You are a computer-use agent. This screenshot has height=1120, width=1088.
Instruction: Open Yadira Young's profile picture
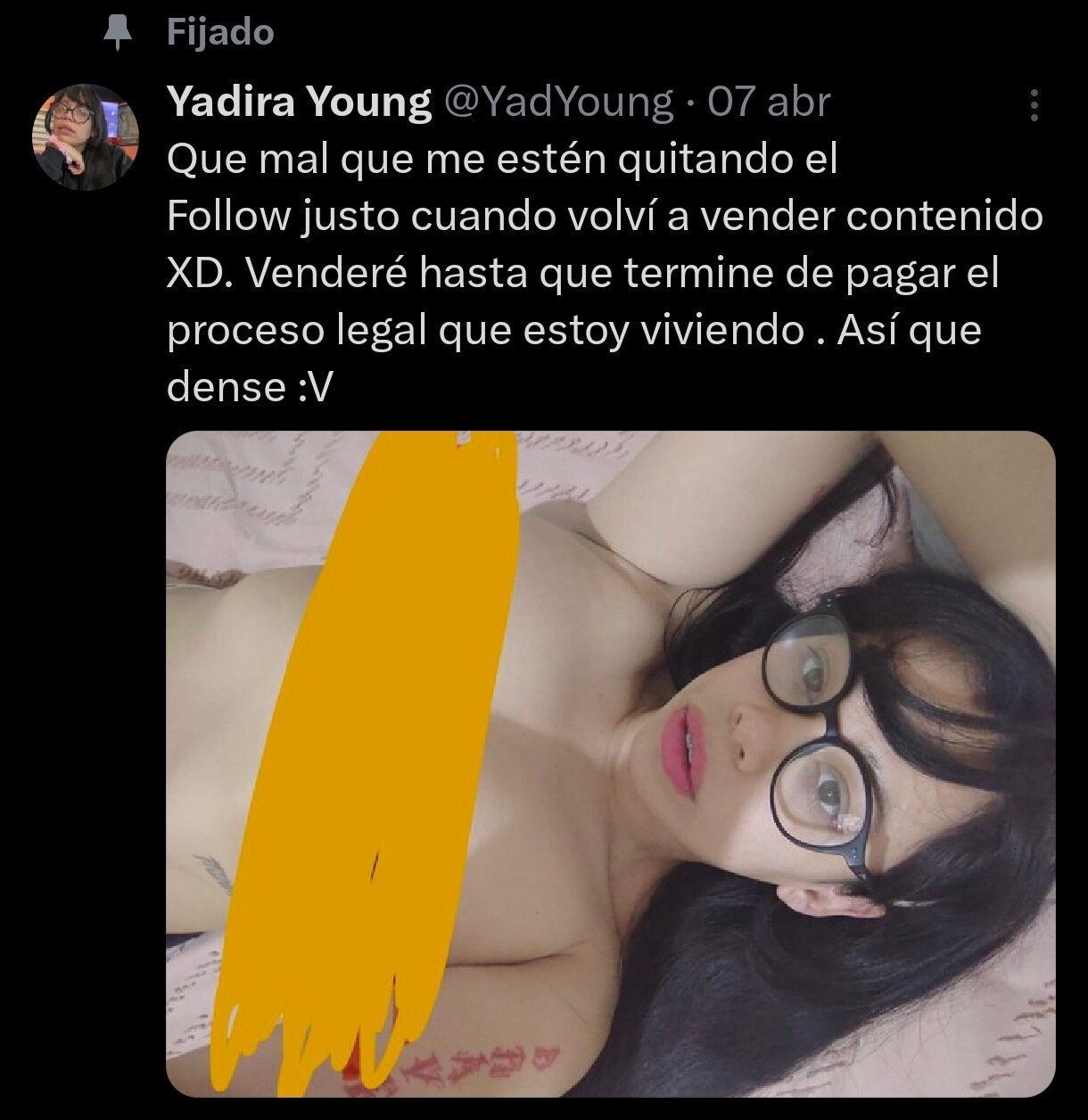86,137
